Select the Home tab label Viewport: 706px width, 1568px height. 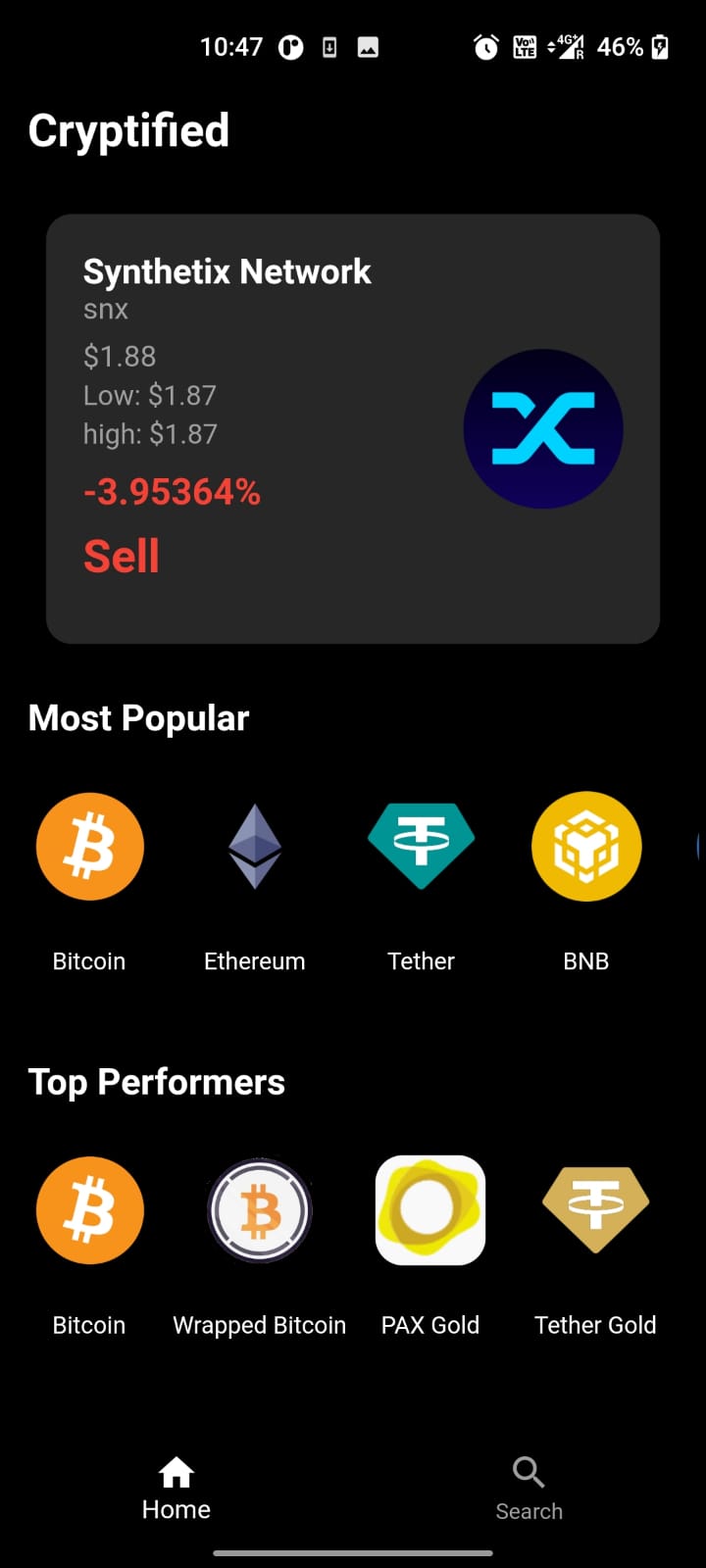176,1509
